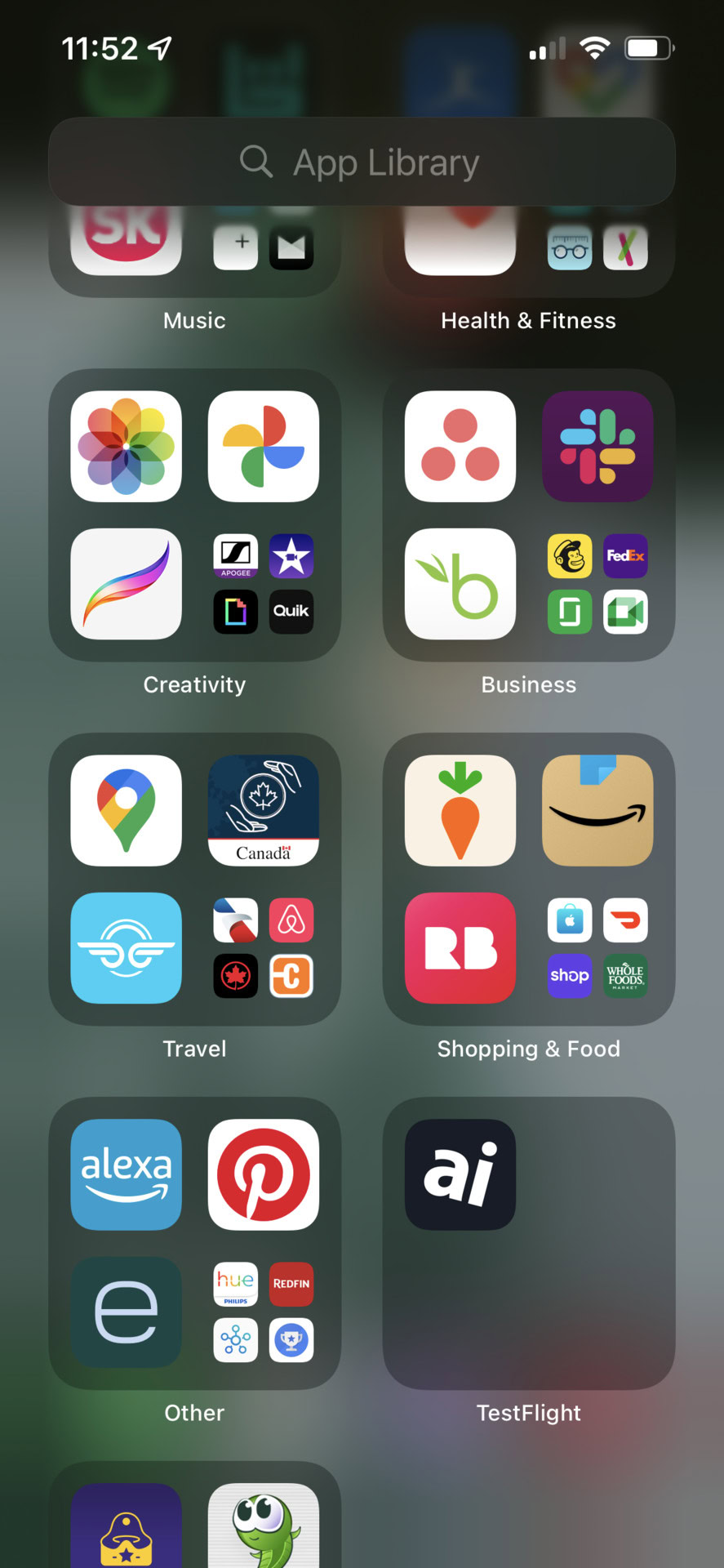Open the Asana app
Image resolution: width=724 pixels, height=1568 pixels.
(460, 447)
